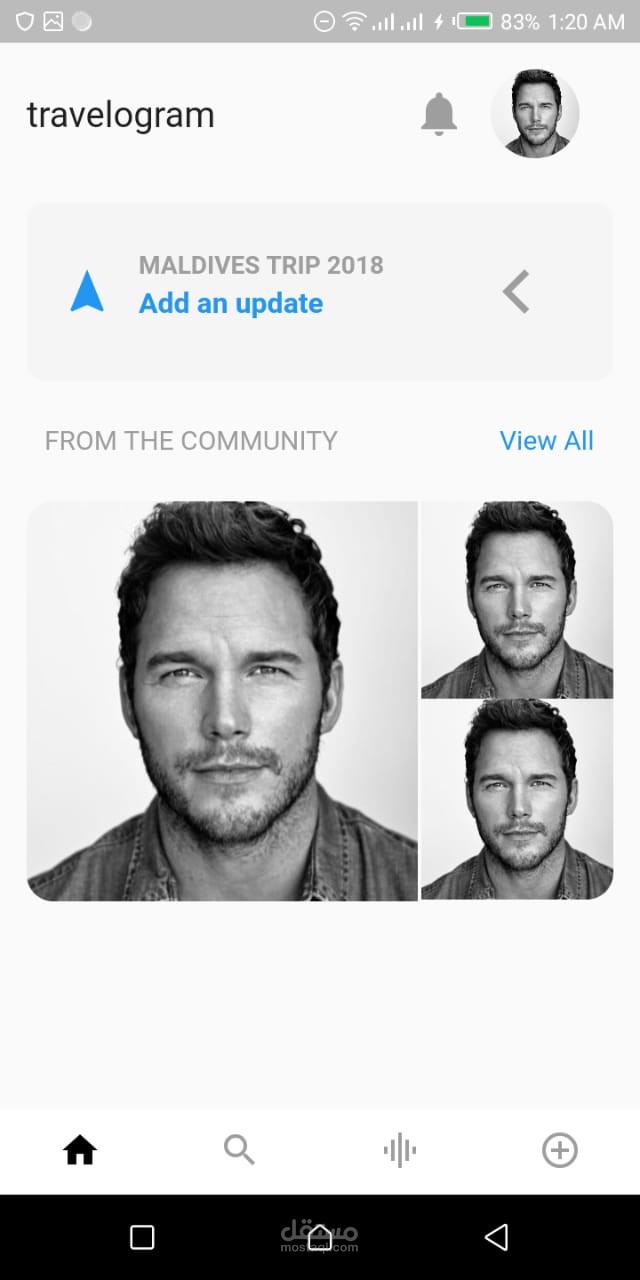Open the large community photo
This screenshot has width=640, height=1280.
tap(222, 700)
